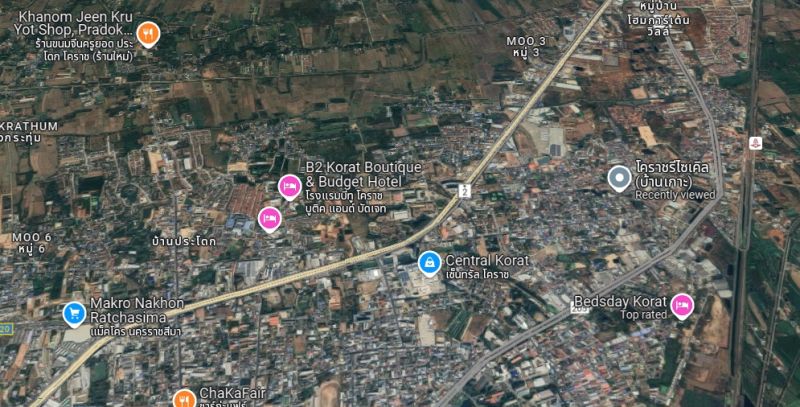
Task: Select the unlabeled pink hotel pin below B2 Korat
Action: click(269, 217)
